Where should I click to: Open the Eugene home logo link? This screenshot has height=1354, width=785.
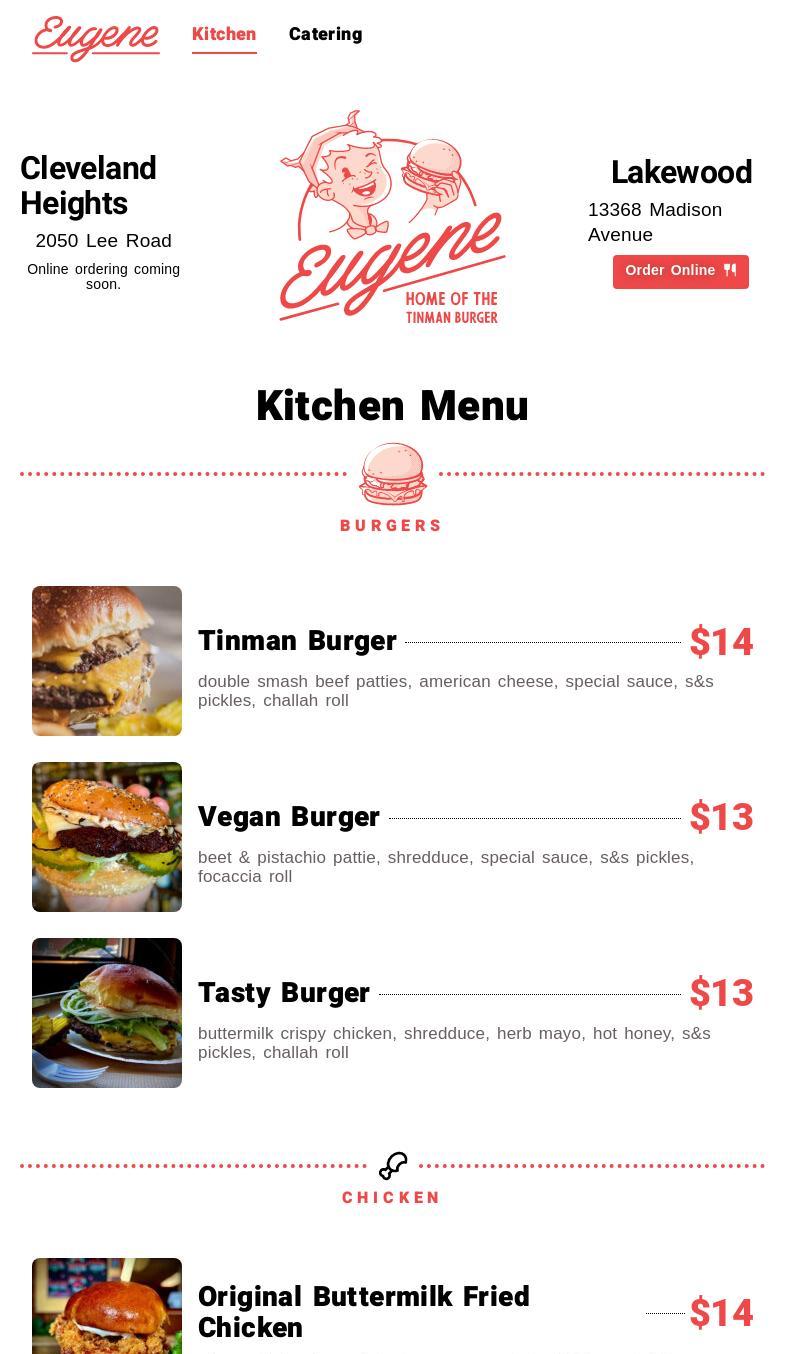(x=96, y=37)
